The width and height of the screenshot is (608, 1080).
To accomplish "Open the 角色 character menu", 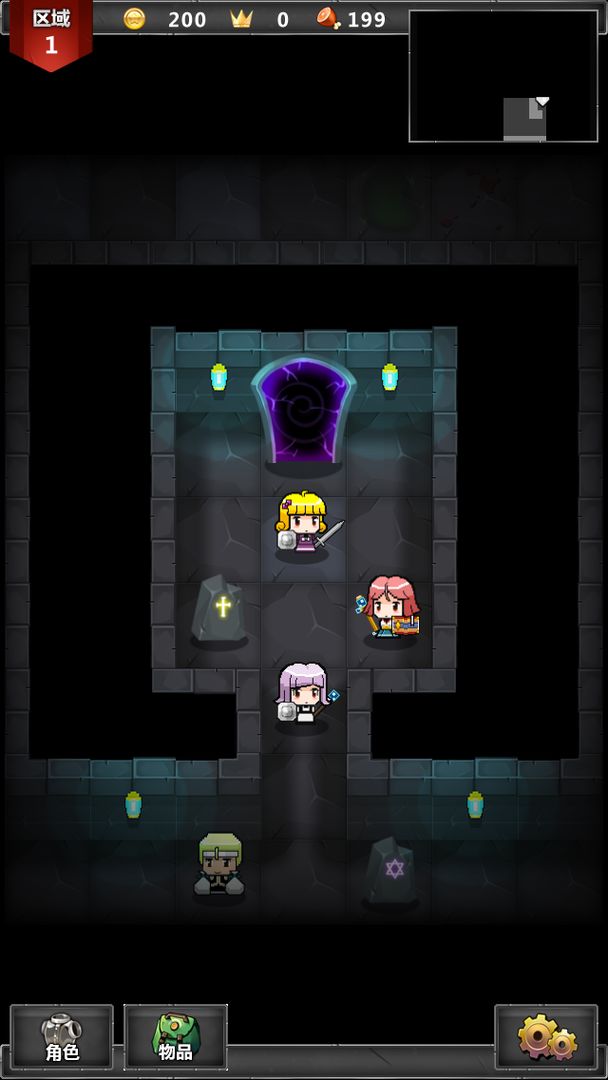I will click(x=61, y=1037).
